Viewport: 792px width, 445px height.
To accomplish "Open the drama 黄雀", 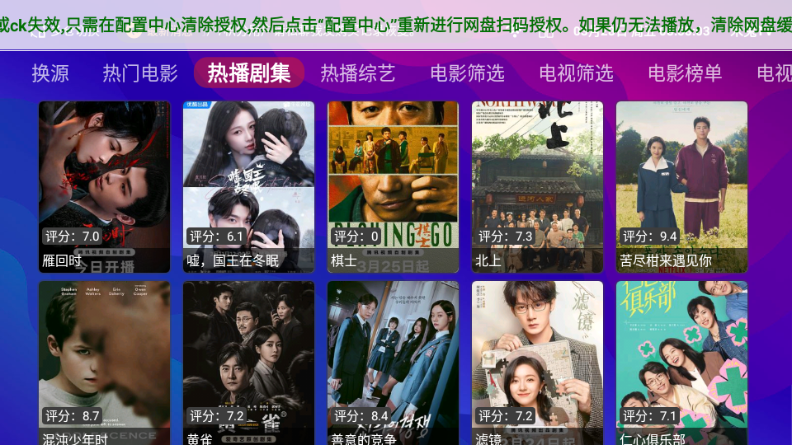I will 248,363.
